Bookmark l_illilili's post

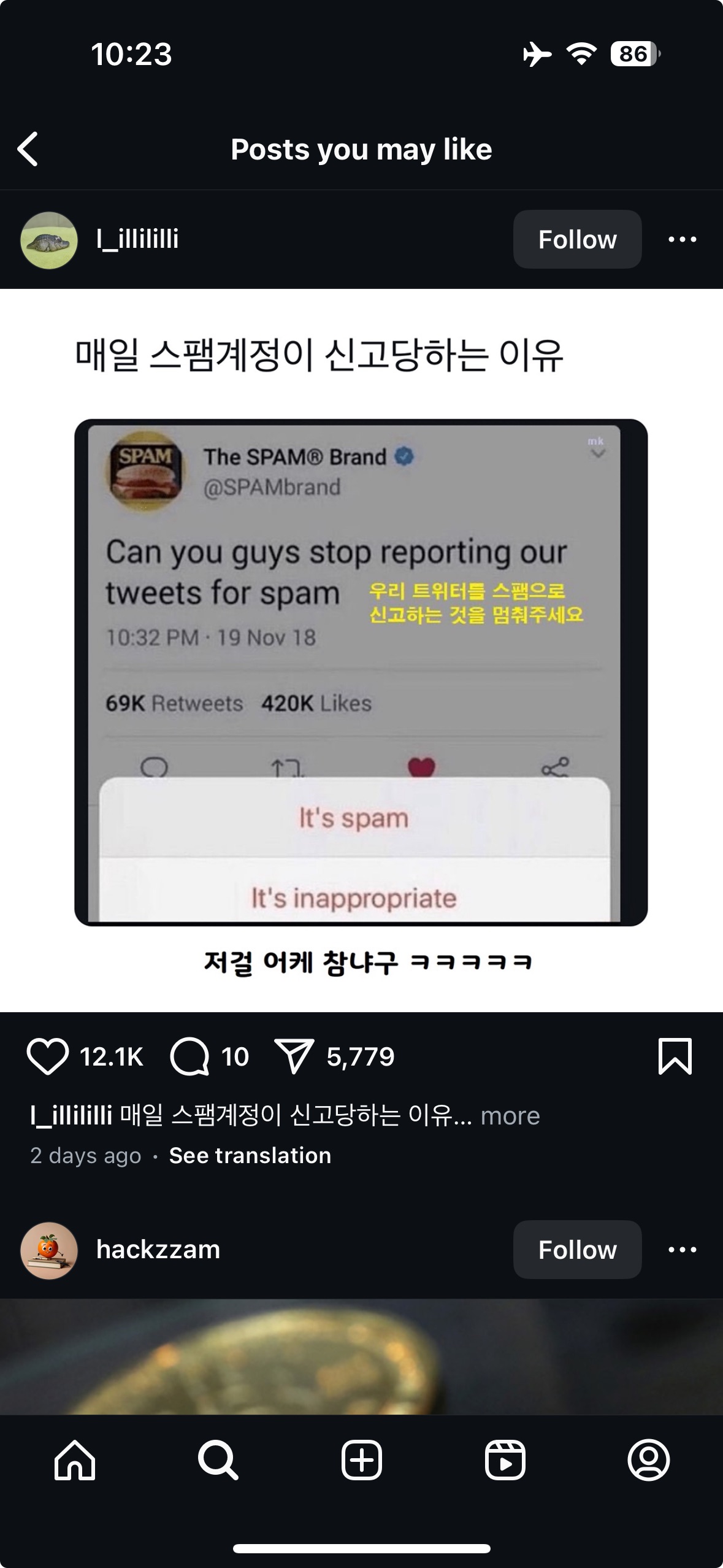coord(675,1056)
